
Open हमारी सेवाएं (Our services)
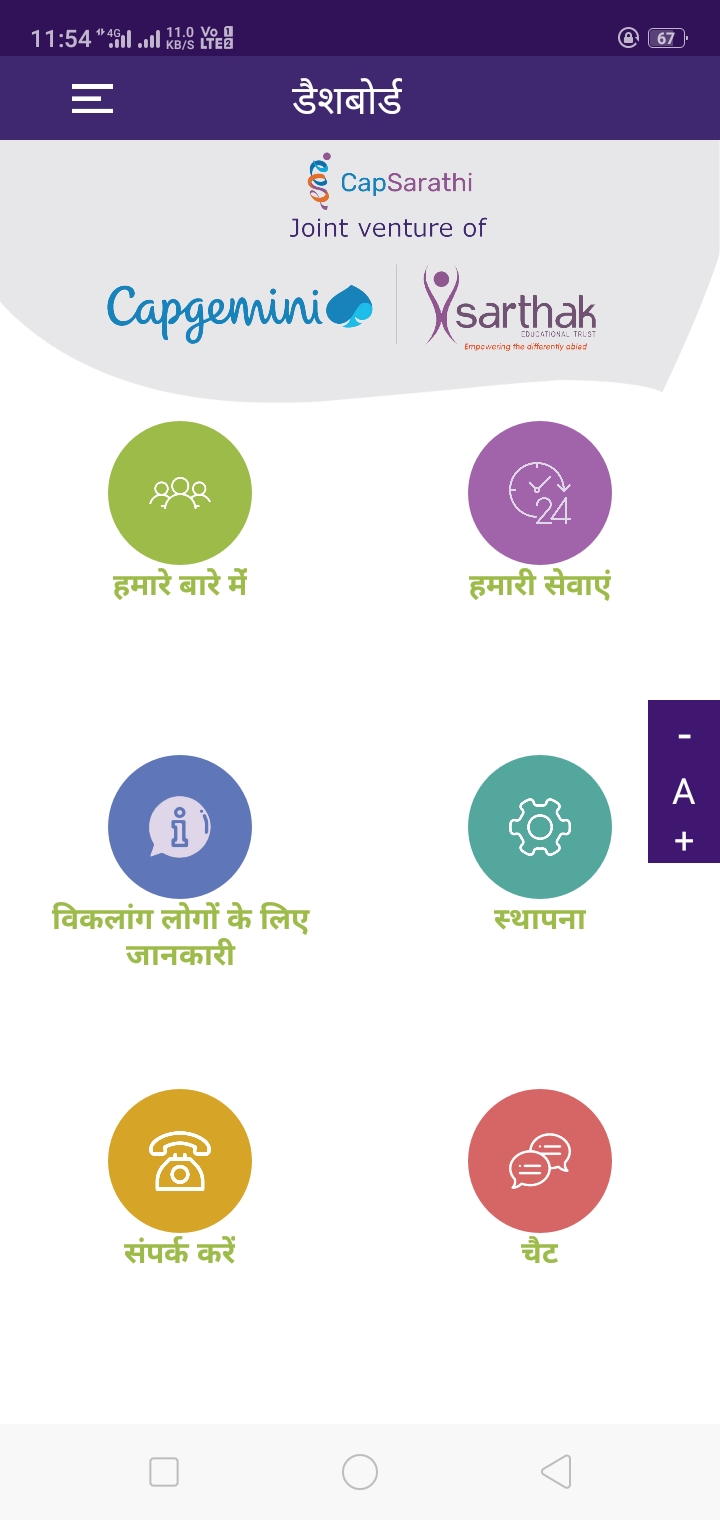[540, 492]
